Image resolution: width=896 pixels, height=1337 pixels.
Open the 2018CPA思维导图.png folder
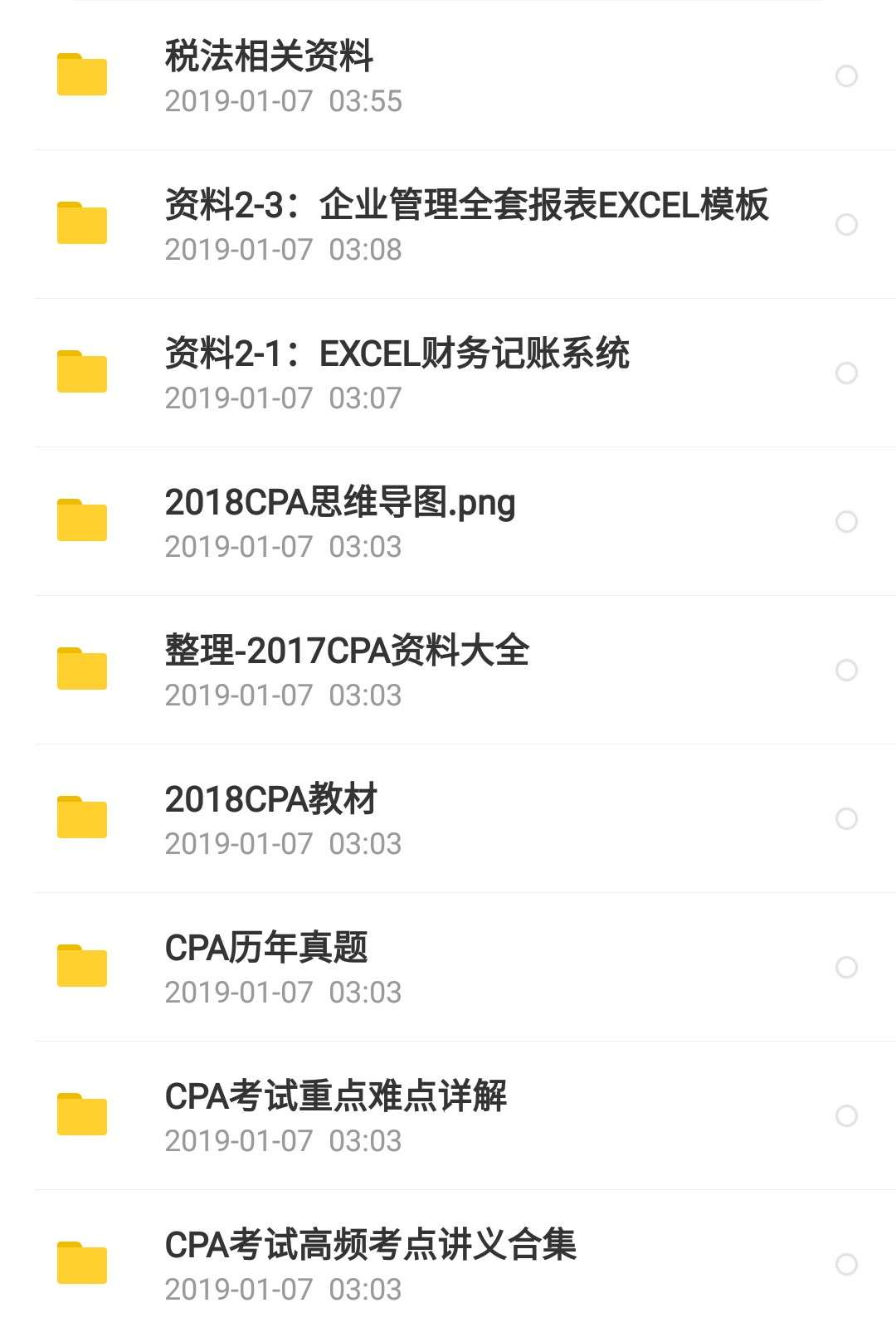[340, 502]
